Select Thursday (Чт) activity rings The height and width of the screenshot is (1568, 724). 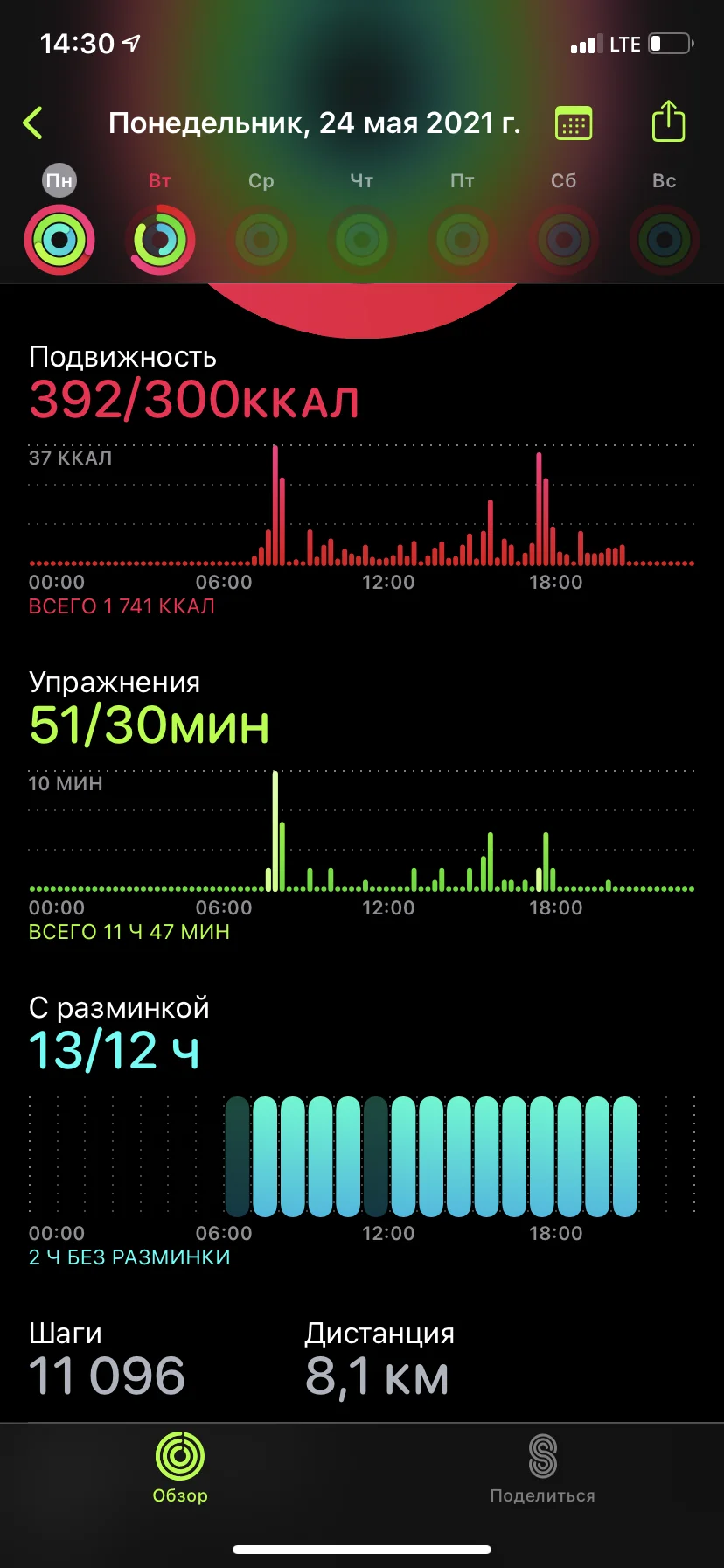click(x=362, y=239)
